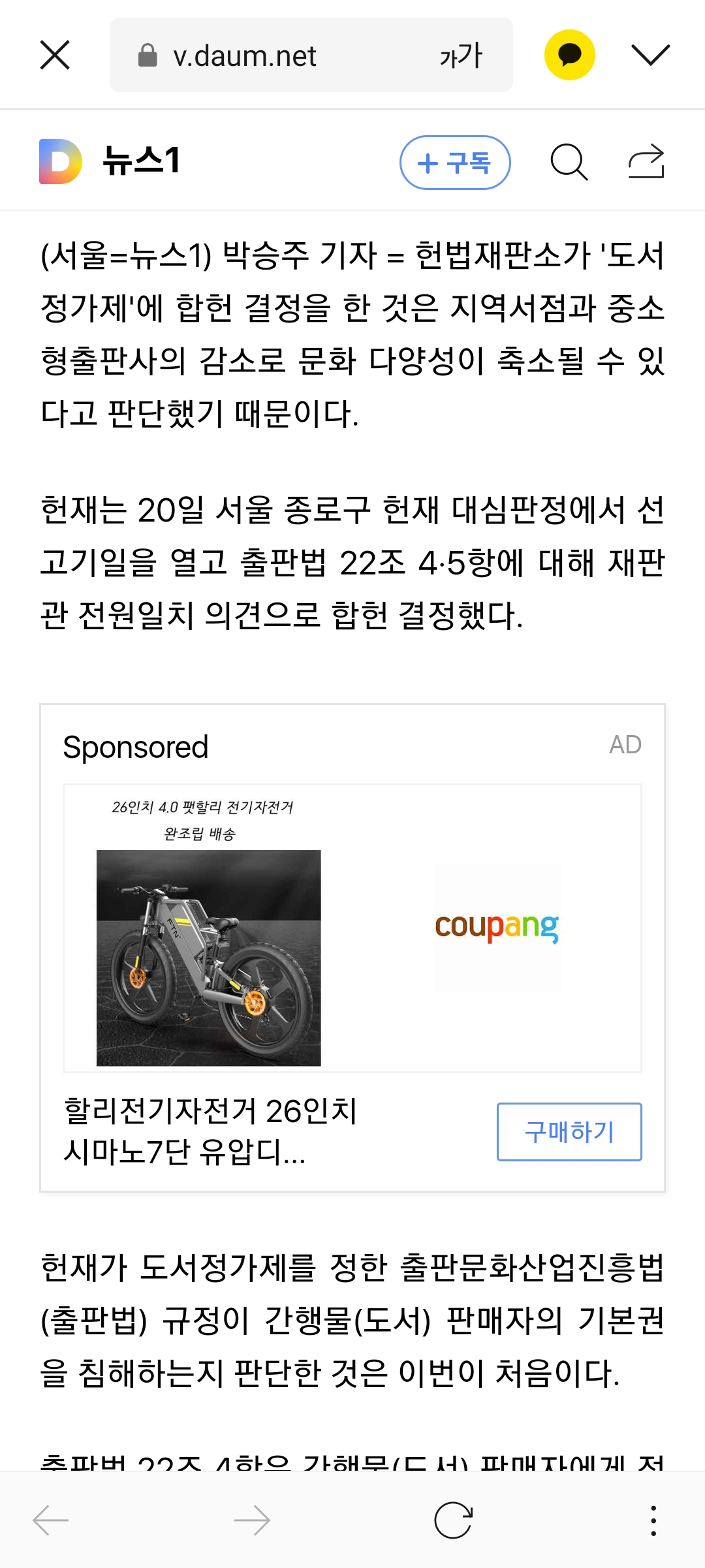
Task: Open the browser overflow menu
Action: 653,1520
